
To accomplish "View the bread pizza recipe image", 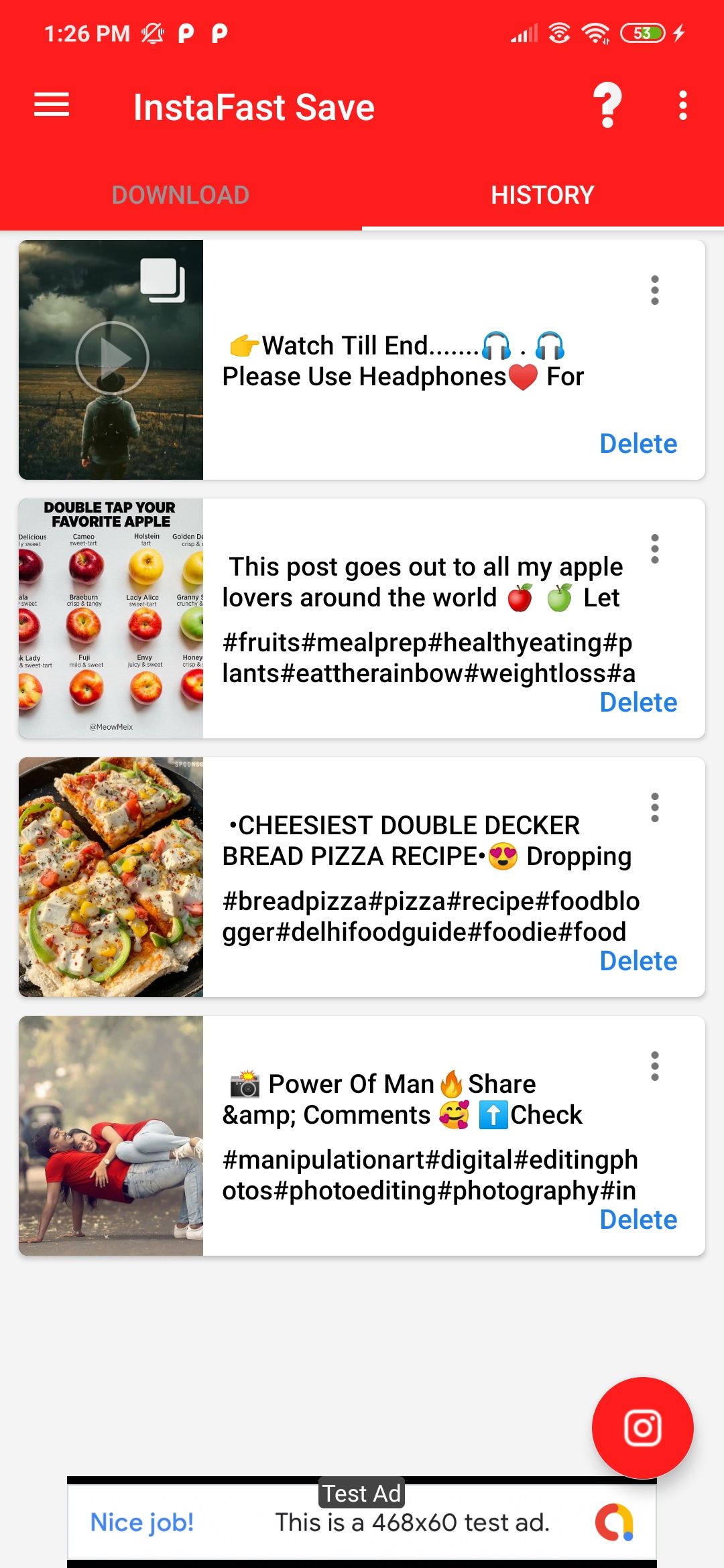I will click(111, 876).
